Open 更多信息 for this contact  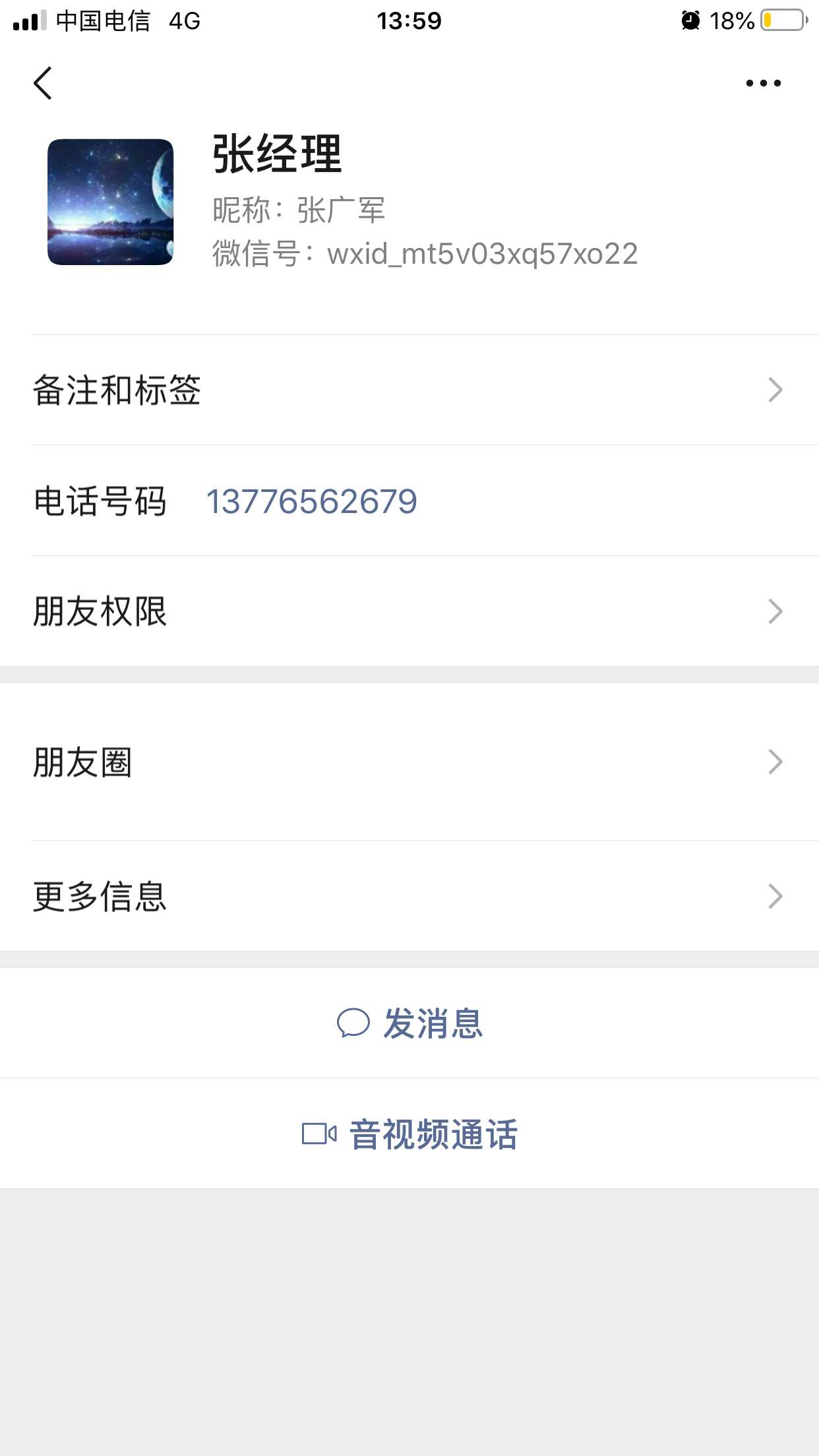409,896
